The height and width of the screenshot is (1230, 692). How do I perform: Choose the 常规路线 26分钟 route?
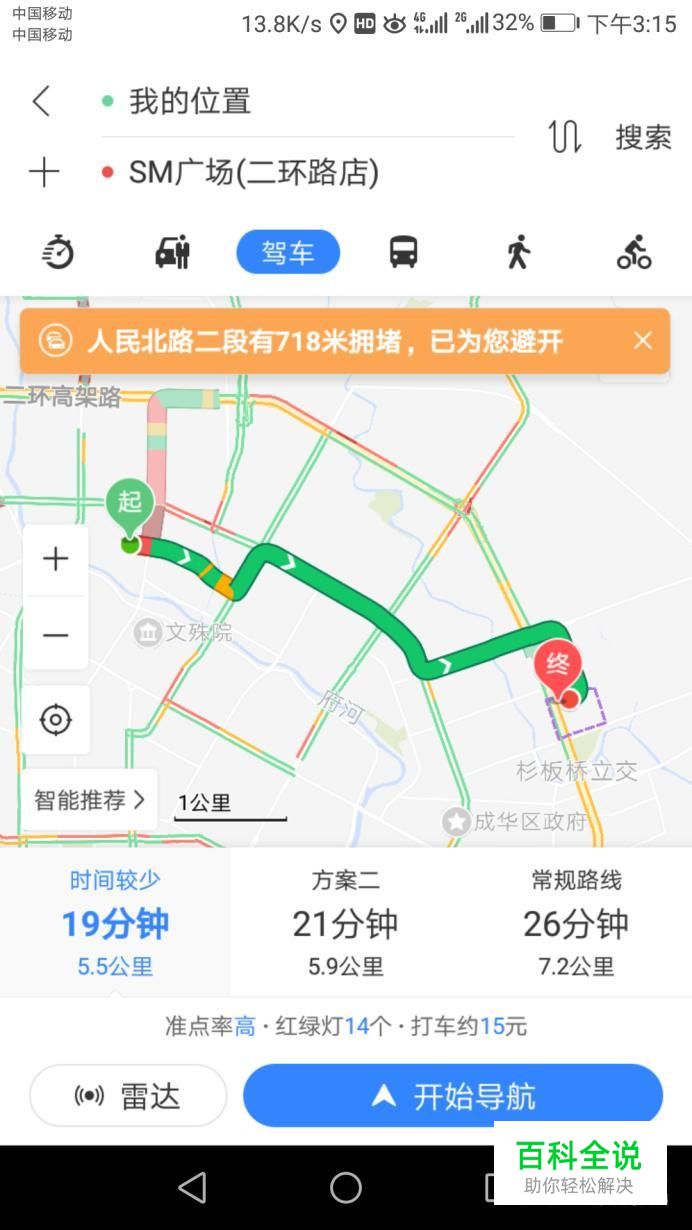pos(576,922)
